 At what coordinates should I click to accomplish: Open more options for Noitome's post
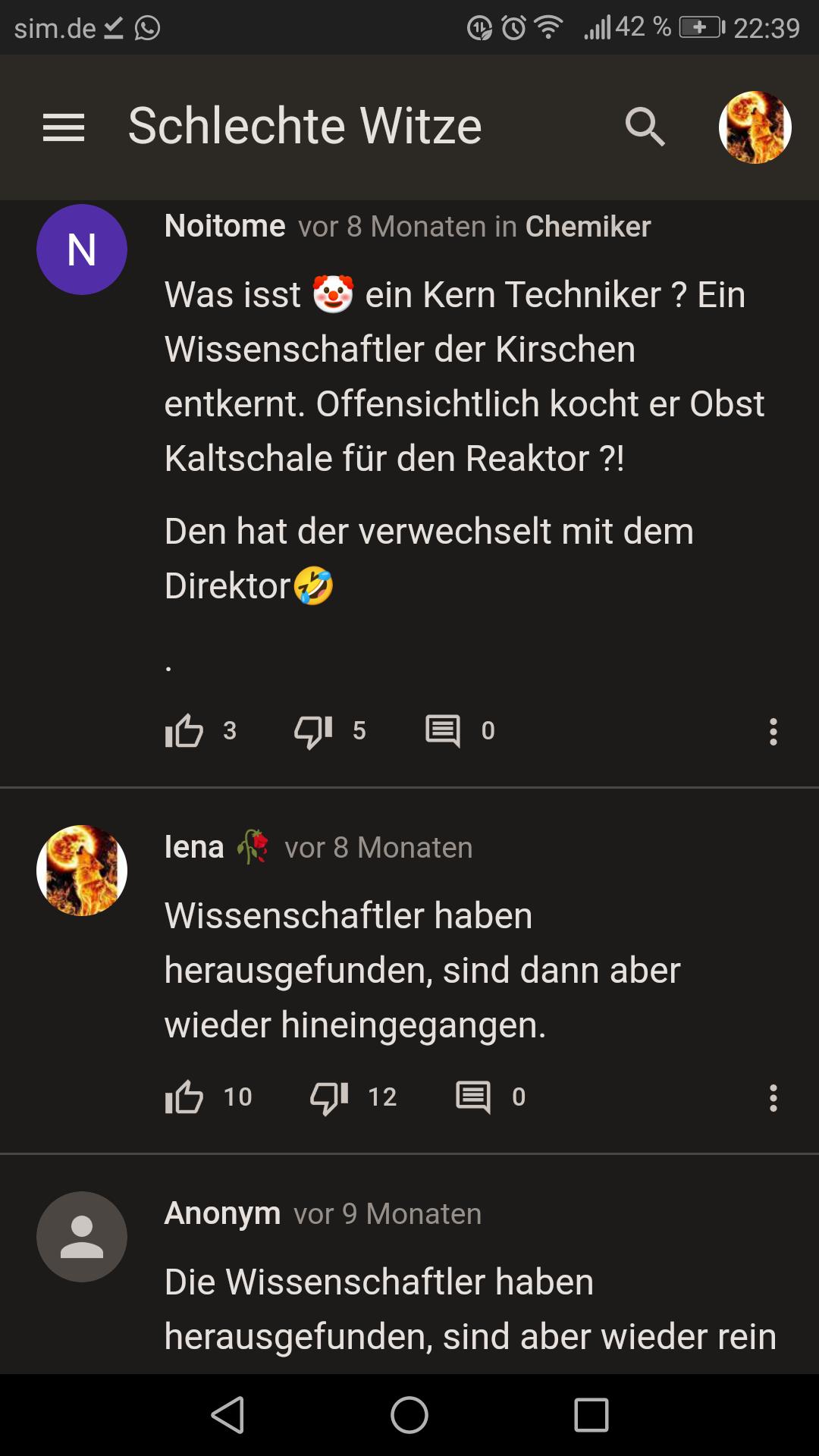tap(773, 732)
